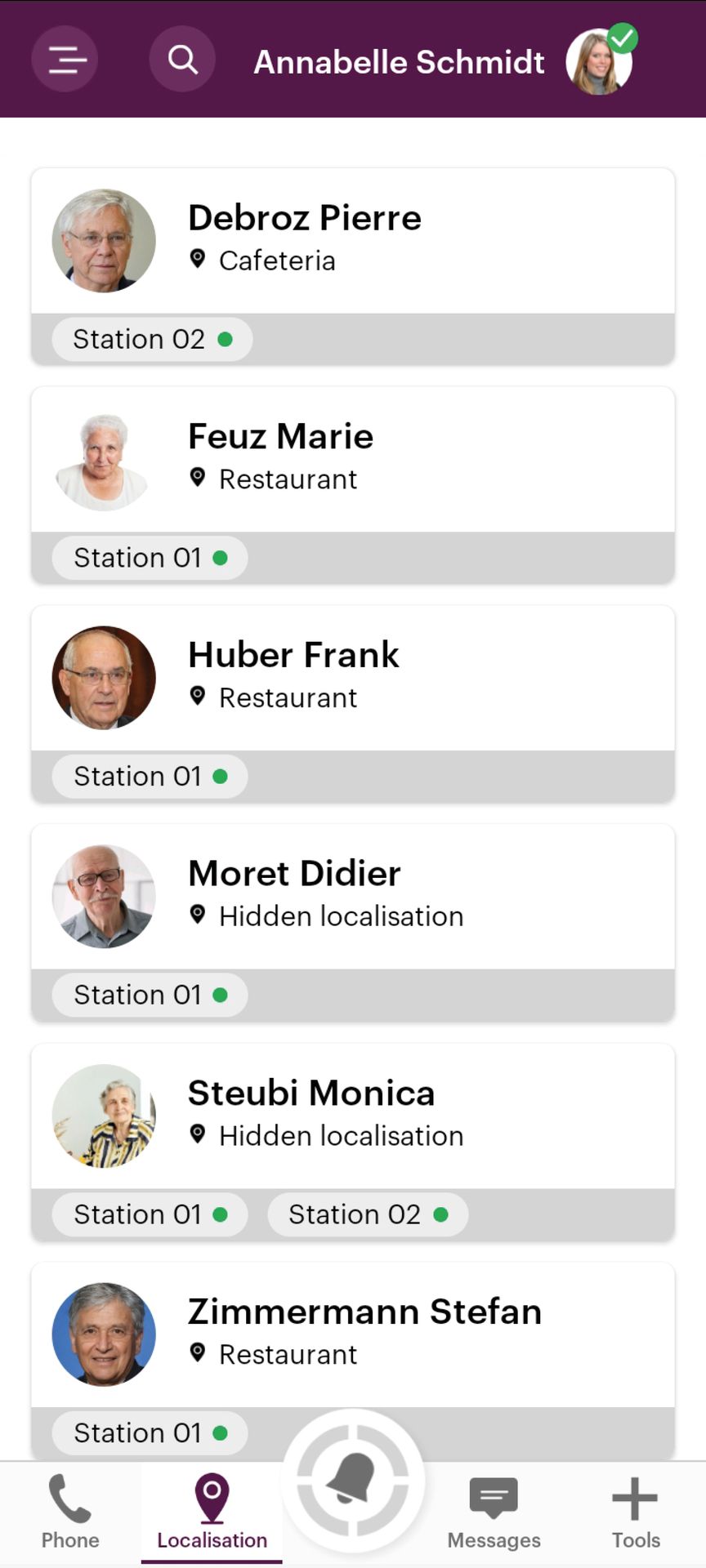Open Steubi Monica's card
706x1568 pixels.
coord(353,1115)
